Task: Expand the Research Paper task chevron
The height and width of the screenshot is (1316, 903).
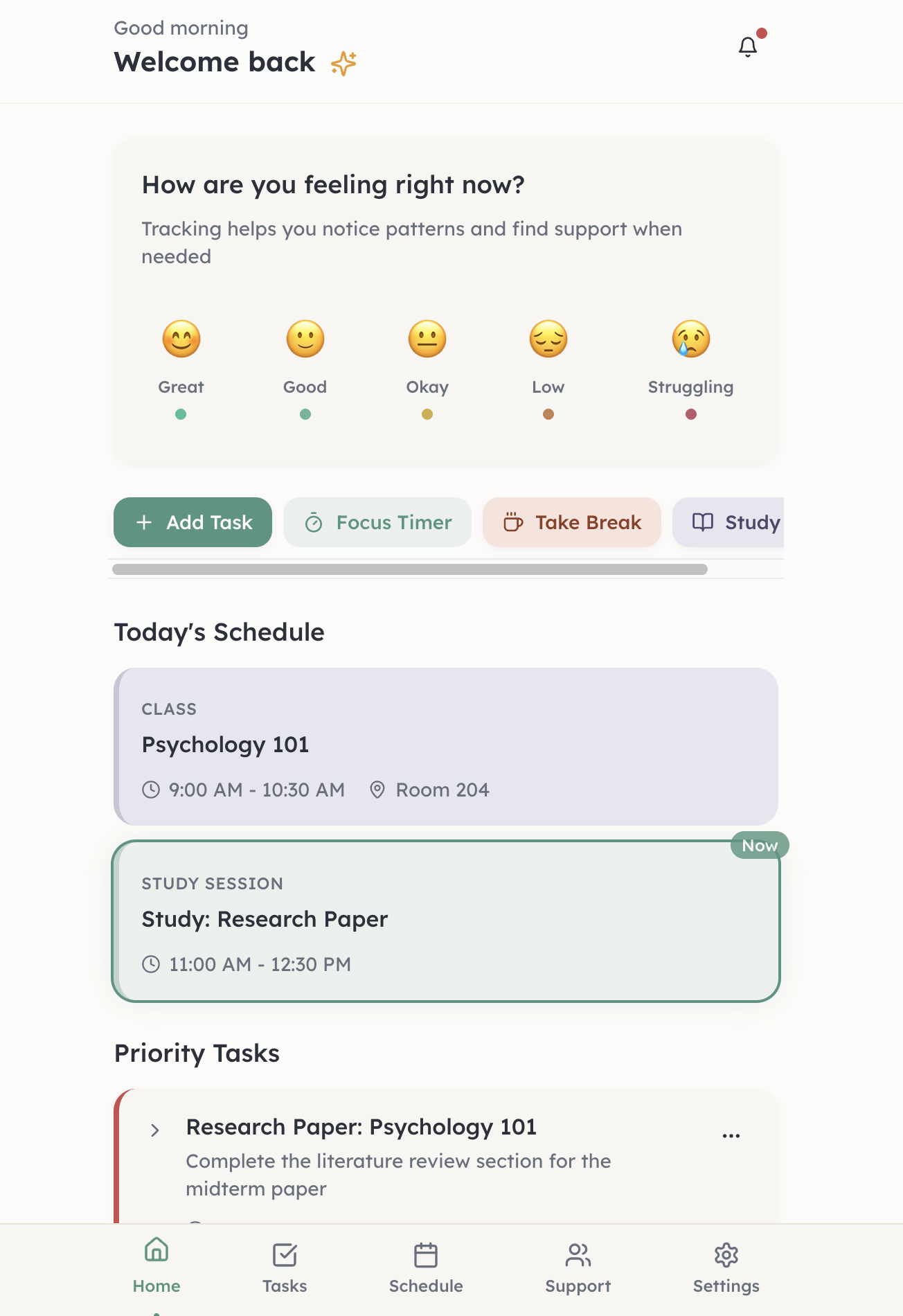Action: click(x=155, y=1130)
